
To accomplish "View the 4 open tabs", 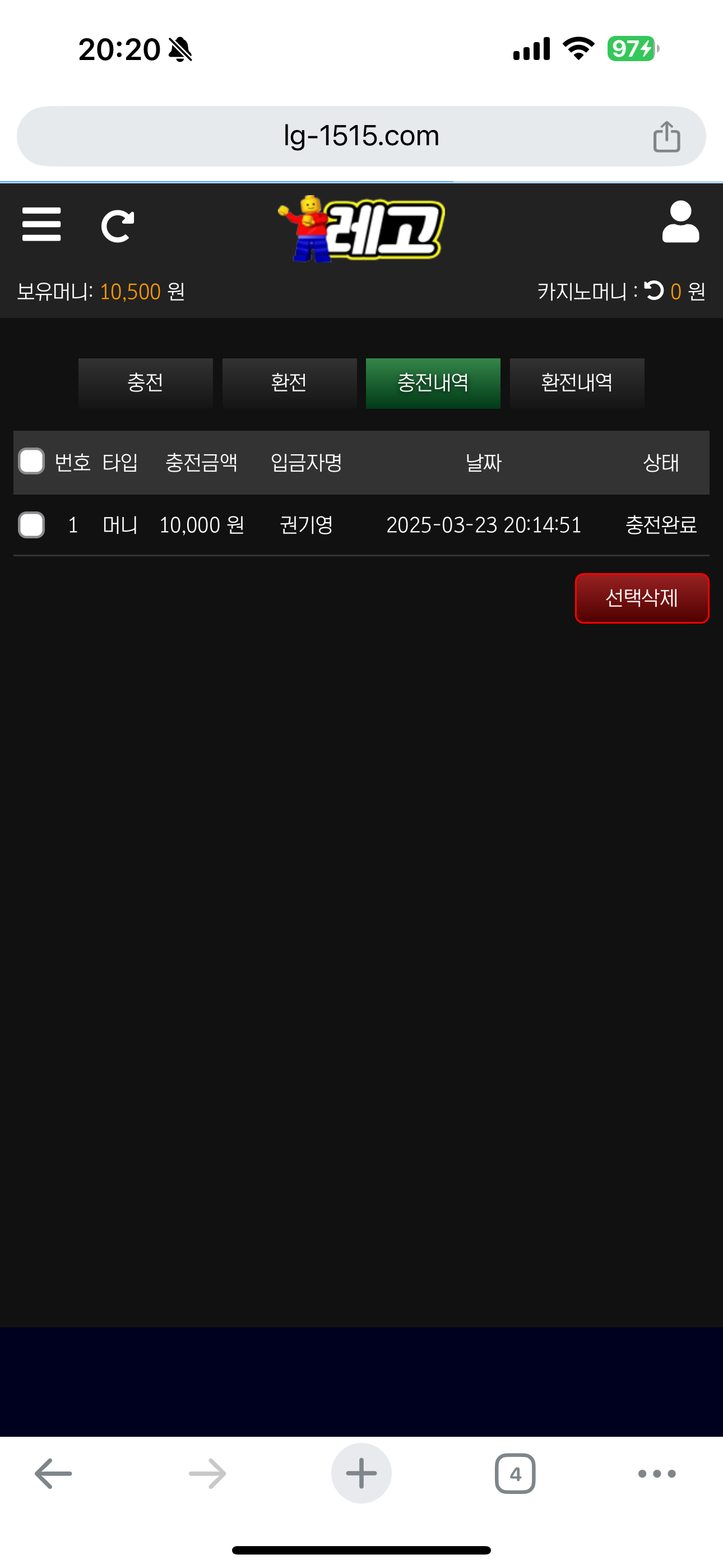I will coord(515,1474).
